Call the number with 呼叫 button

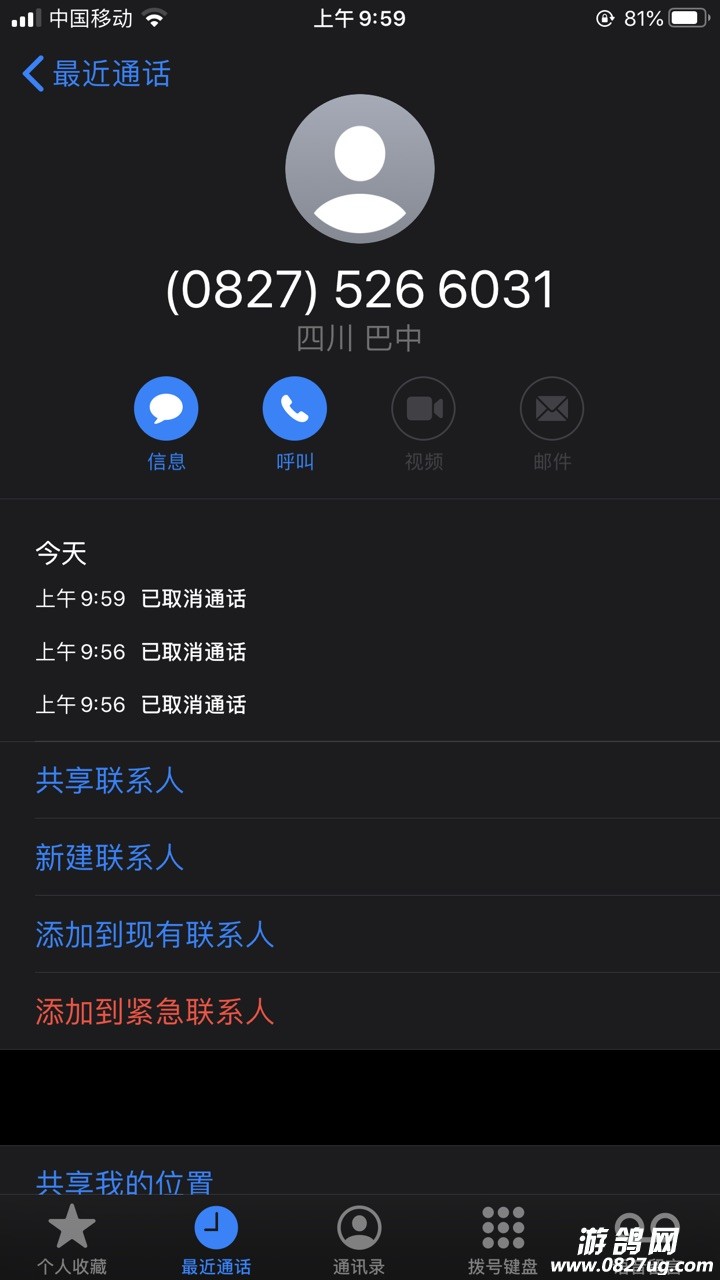pyautogui.click(x=294, y=409)
